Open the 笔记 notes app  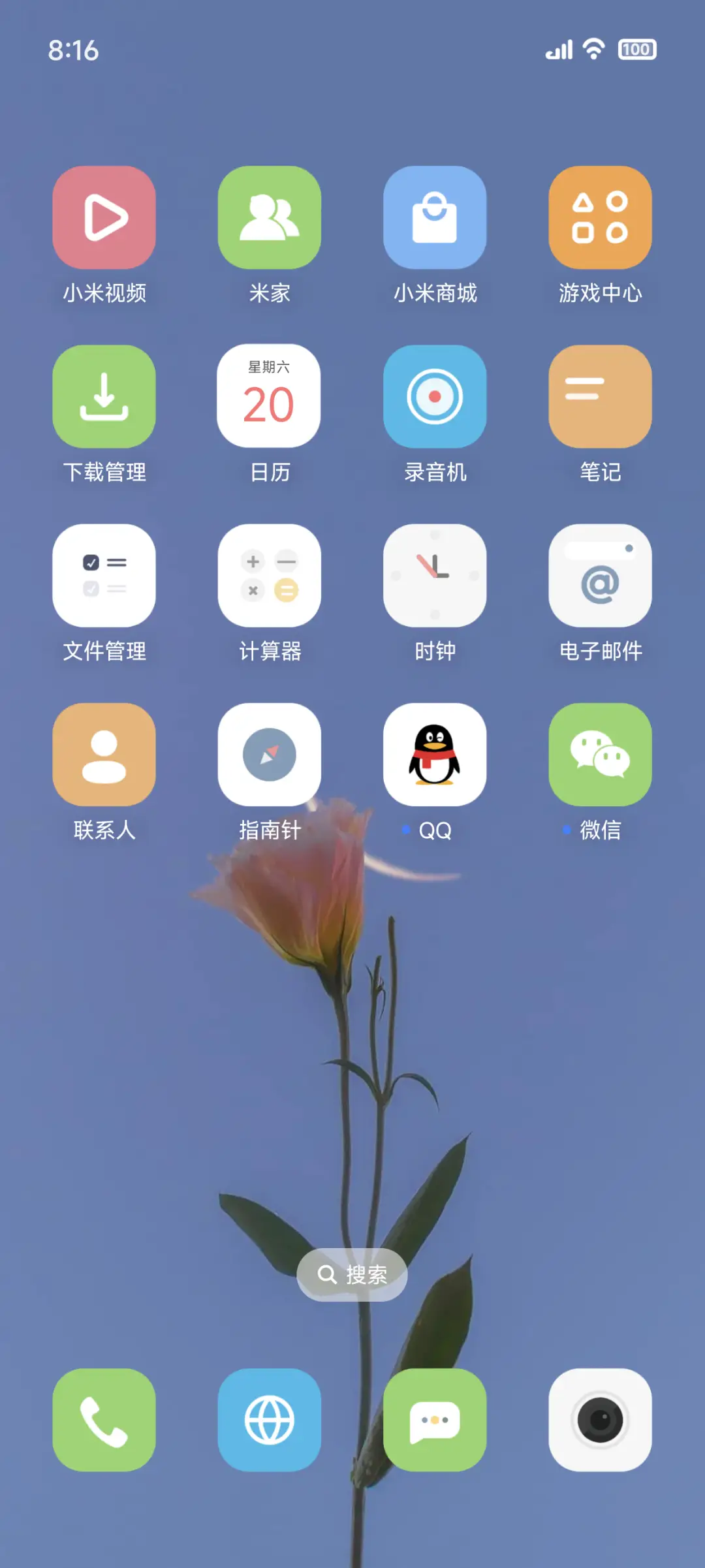[x=600, y=396]
